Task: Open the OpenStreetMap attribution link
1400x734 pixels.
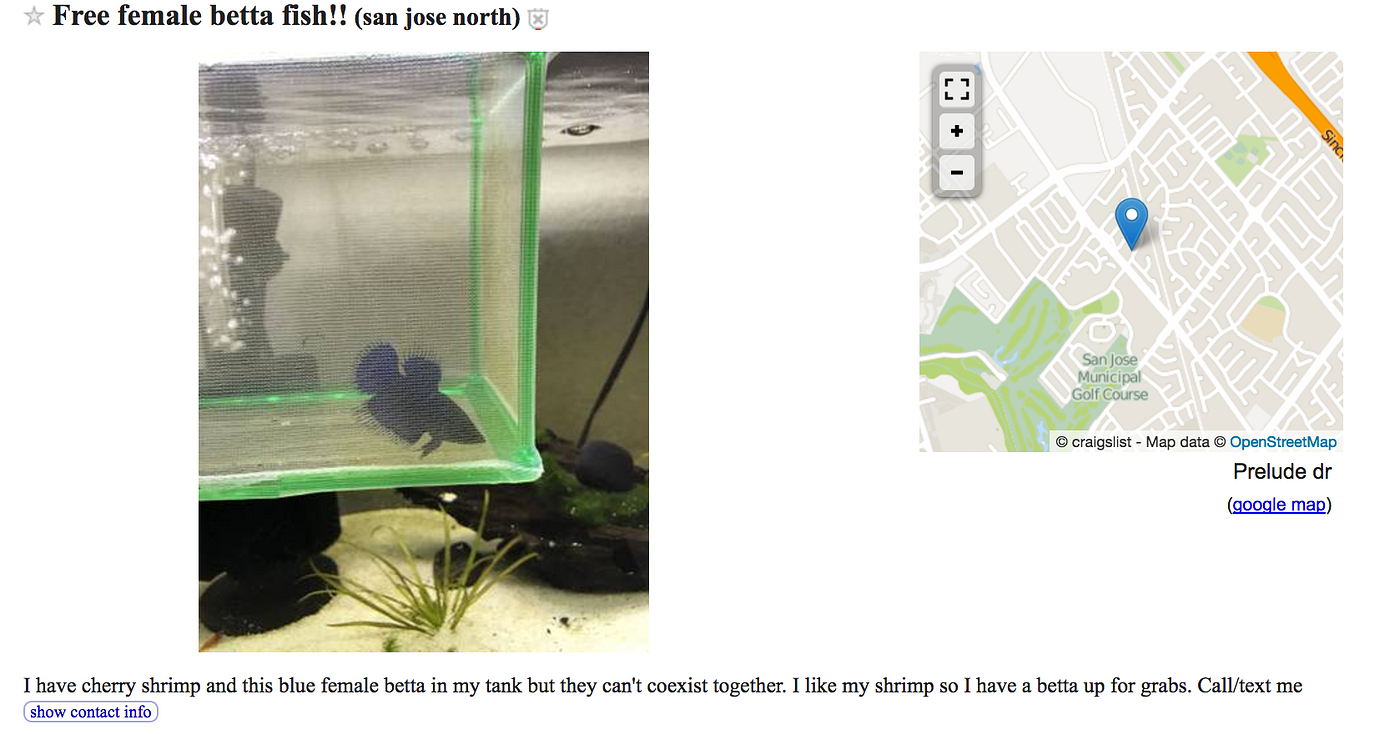Action: pyautogui.click(x=1283, y=442)
